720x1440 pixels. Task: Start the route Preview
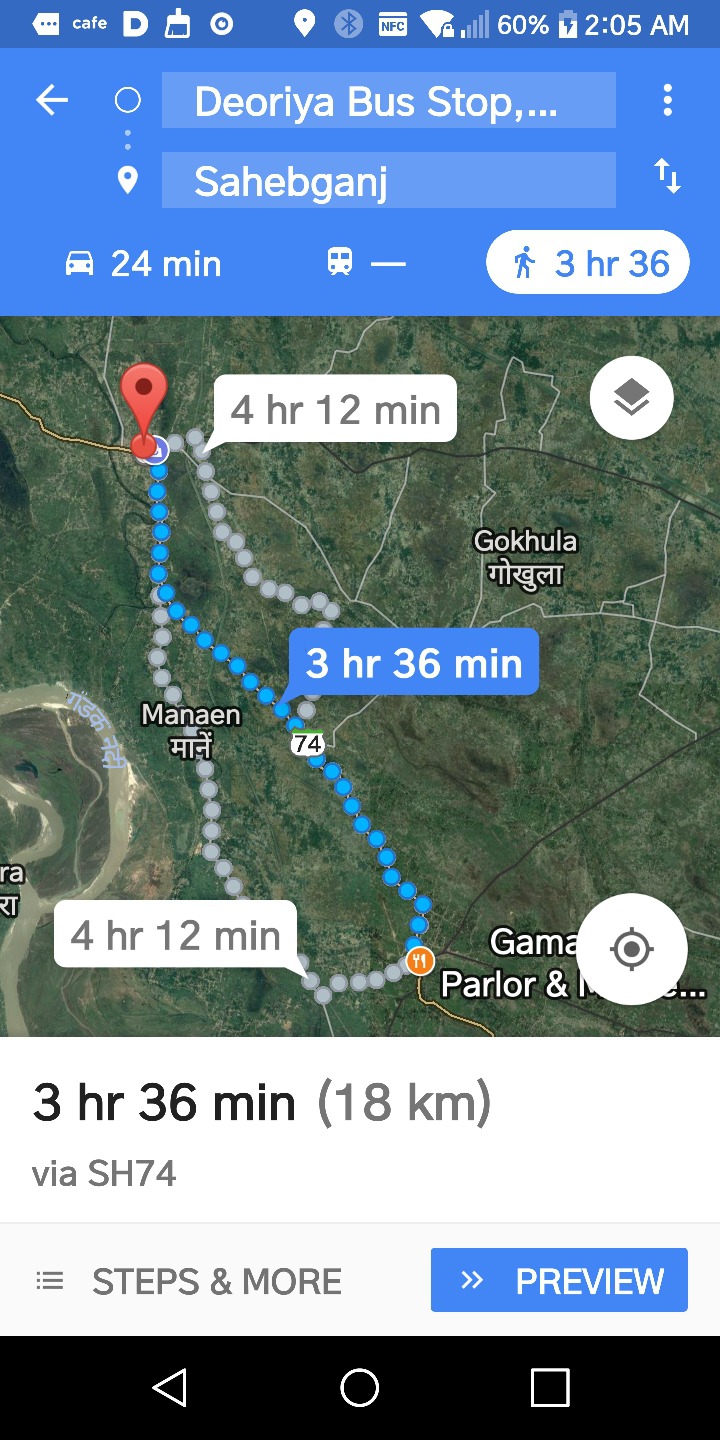point(559,1280)
